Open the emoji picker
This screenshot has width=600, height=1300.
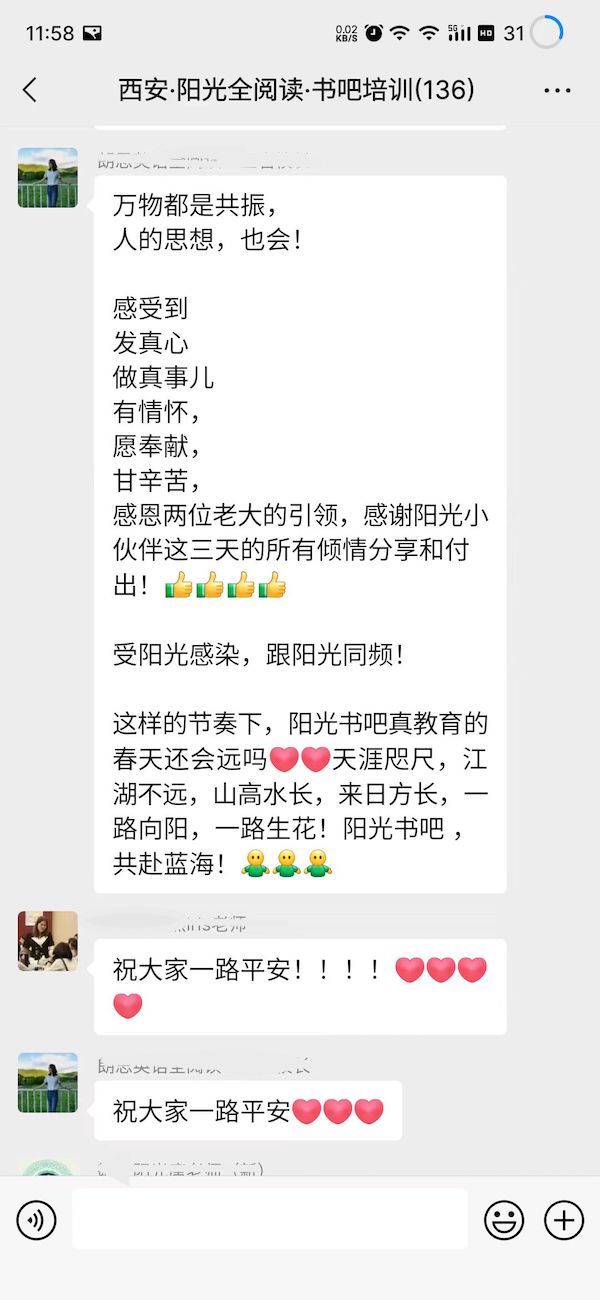click(x=504, y=1219)
